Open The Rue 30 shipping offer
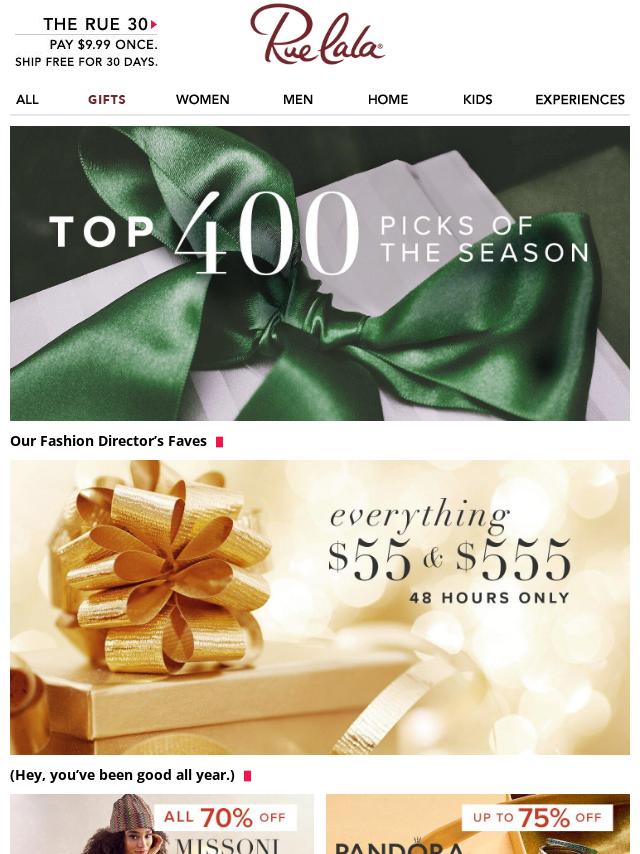Viewport: 640px width, 854px height. [86, 42]
